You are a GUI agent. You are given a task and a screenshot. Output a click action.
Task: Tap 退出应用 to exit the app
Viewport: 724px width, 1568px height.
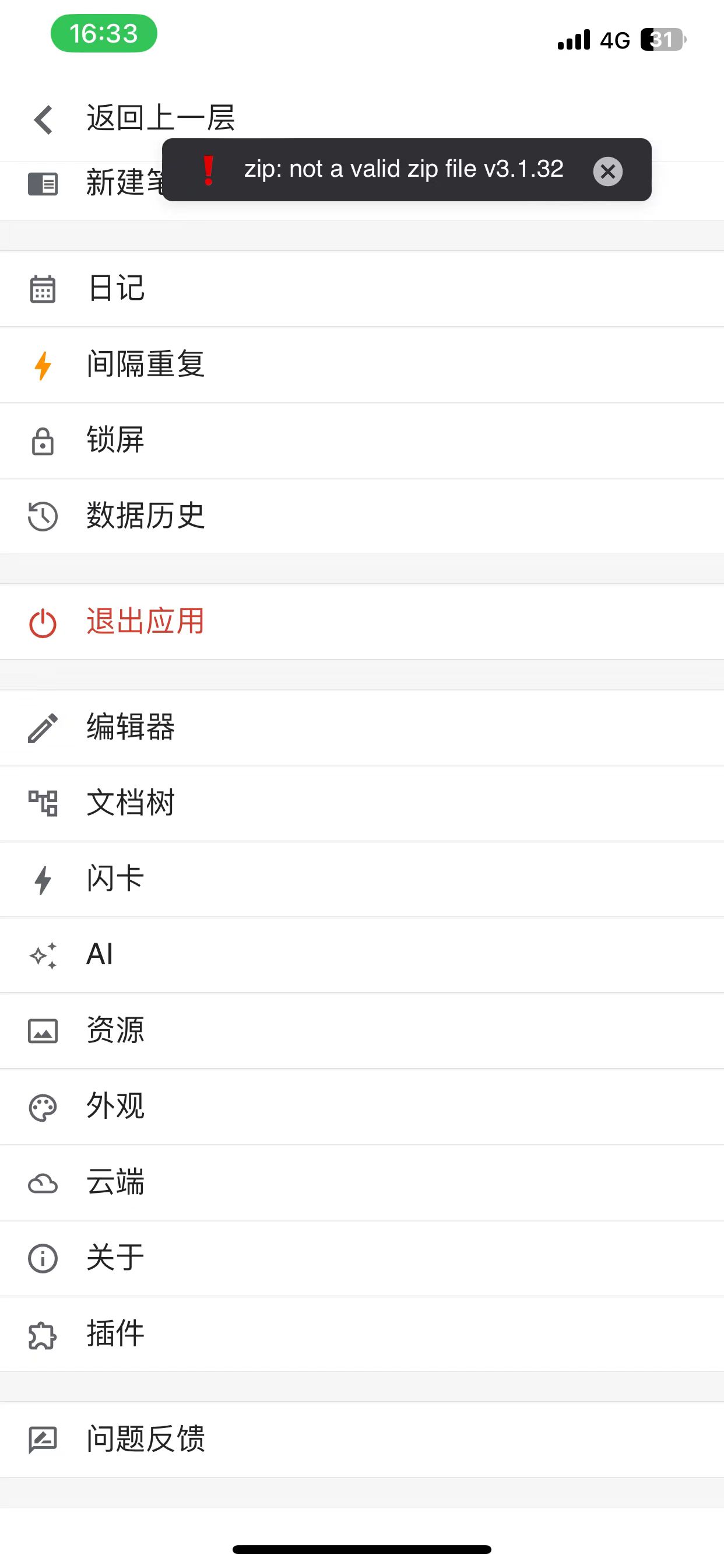(x=145, y=622)
